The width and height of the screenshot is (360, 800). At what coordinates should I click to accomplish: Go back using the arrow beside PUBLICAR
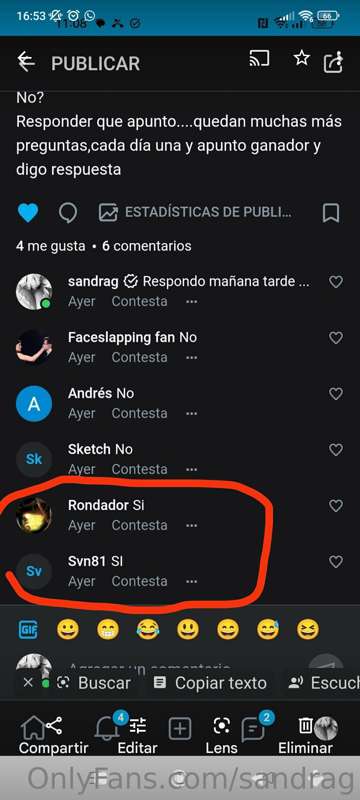26,62
